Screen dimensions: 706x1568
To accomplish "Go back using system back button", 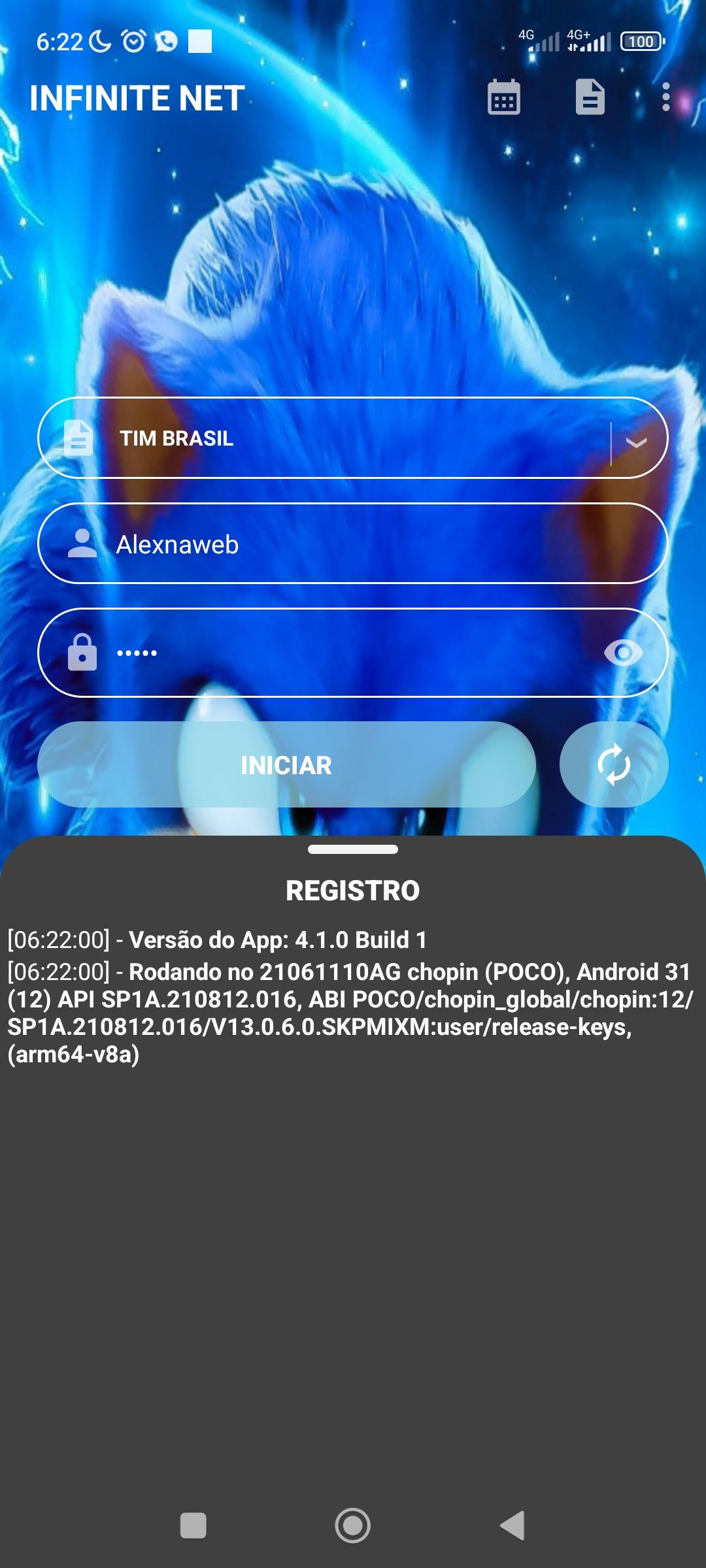I will (x=513, y=1526).
